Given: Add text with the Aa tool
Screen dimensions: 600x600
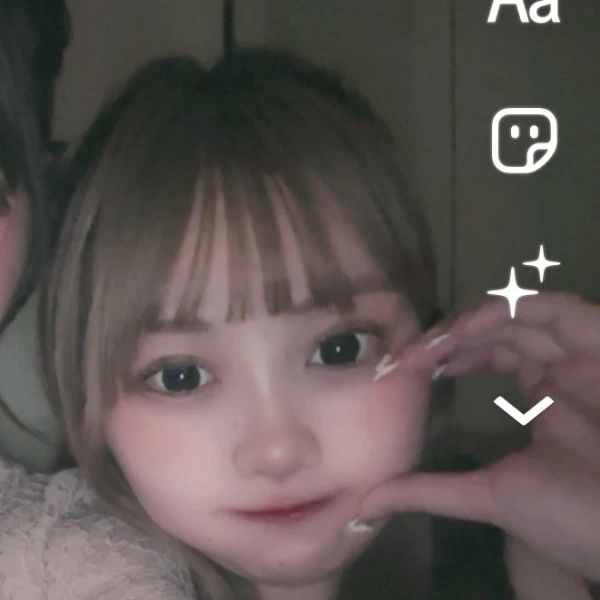Looking at the screenshot, I should [x=523, y=10].
